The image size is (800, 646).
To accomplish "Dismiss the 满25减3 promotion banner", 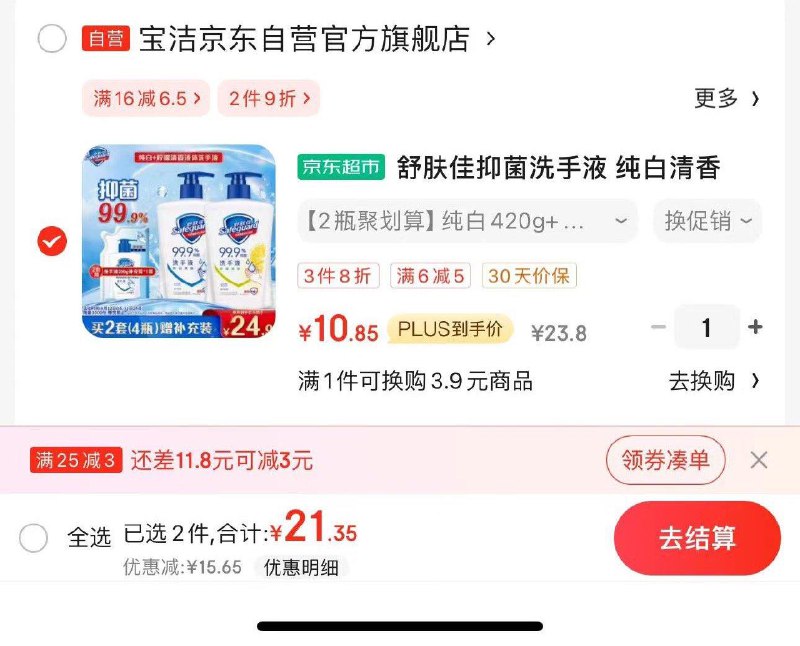I will point(759,460).
